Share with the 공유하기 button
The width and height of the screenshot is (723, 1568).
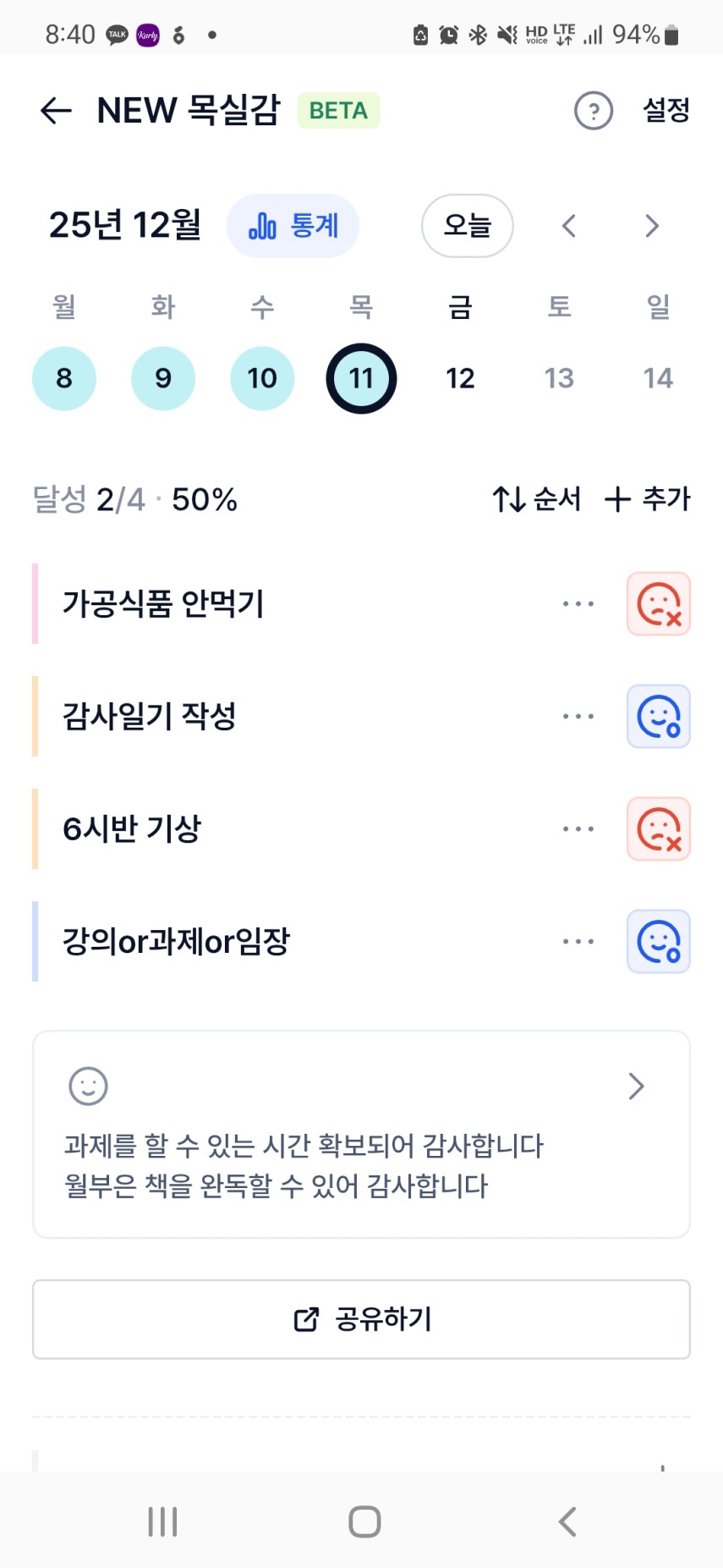click(361, 1319)
